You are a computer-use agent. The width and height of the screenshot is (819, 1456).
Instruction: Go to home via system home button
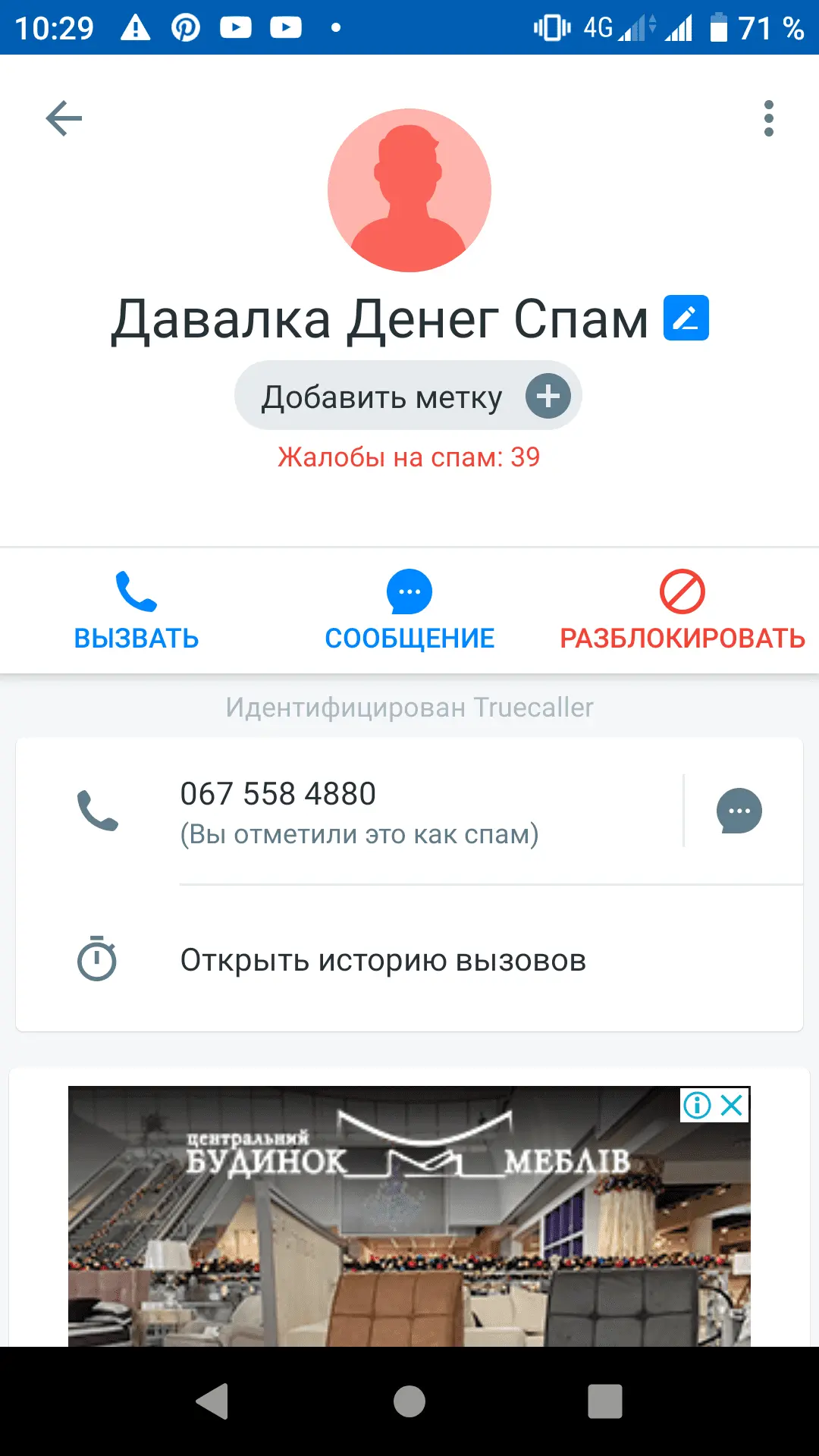(x=409, y=1401)
